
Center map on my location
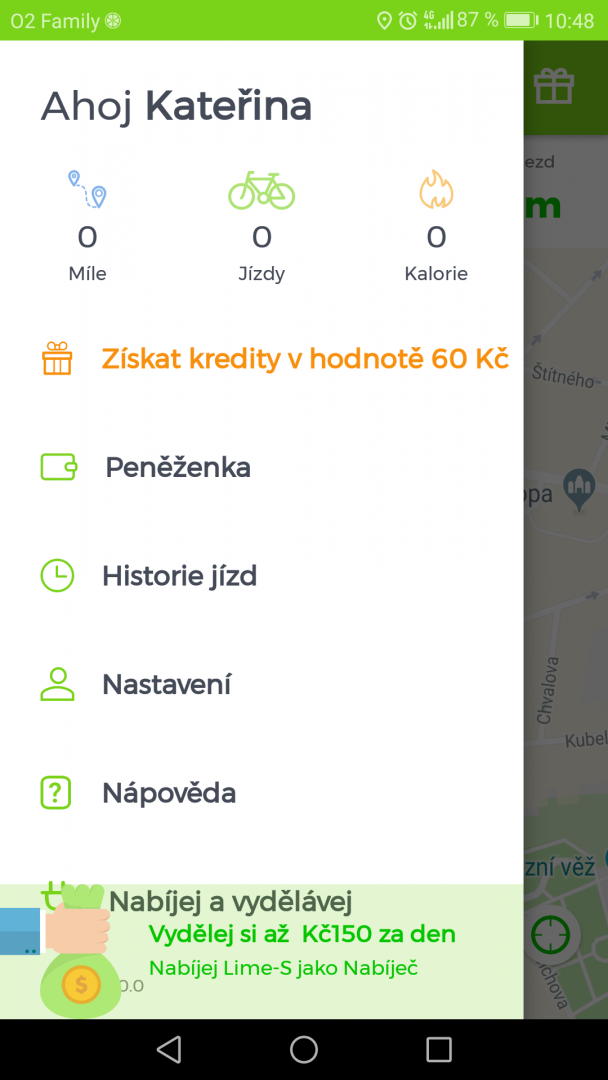[551, 935]
